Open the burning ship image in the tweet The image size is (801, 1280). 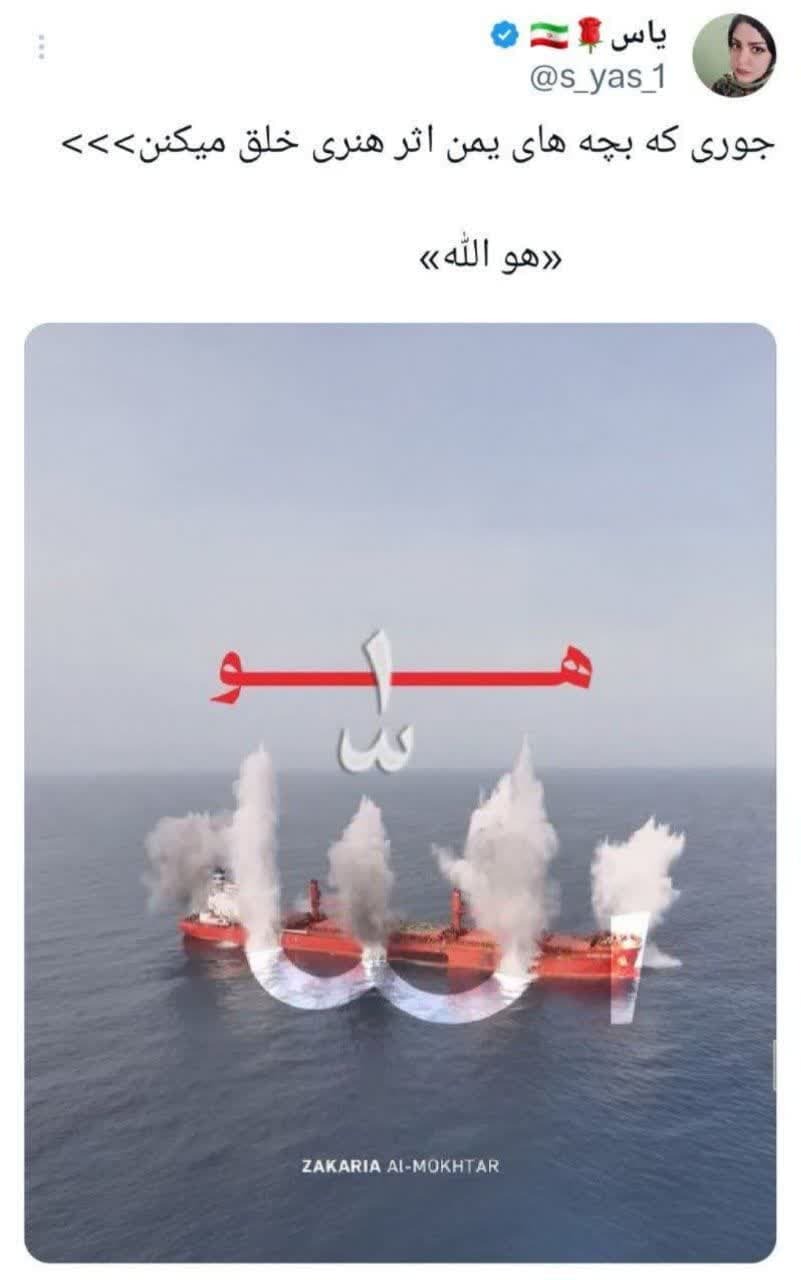pyautogui.click(x=400, y=790)
